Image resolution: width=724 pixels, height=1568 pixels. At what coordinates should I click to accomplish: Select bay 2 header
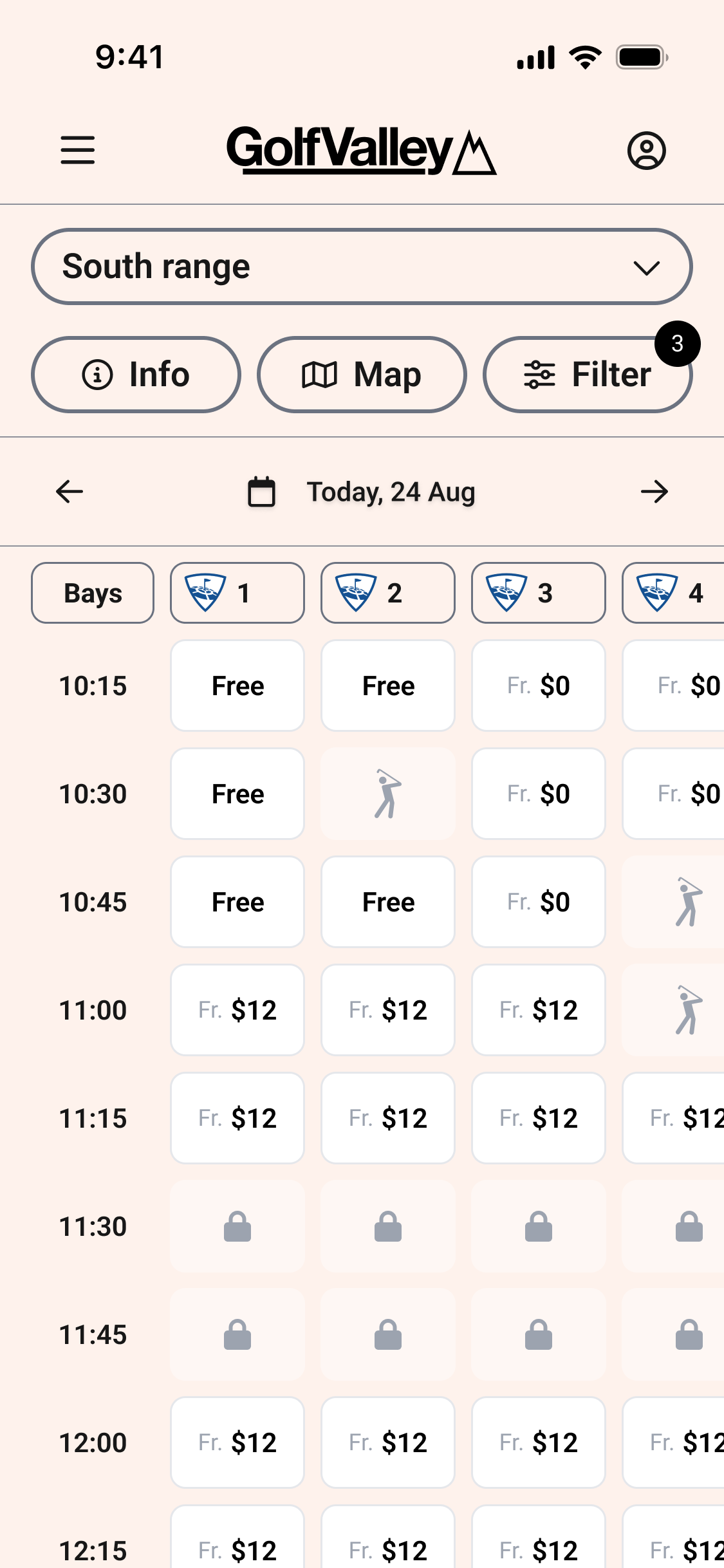(x=387, y=593)
